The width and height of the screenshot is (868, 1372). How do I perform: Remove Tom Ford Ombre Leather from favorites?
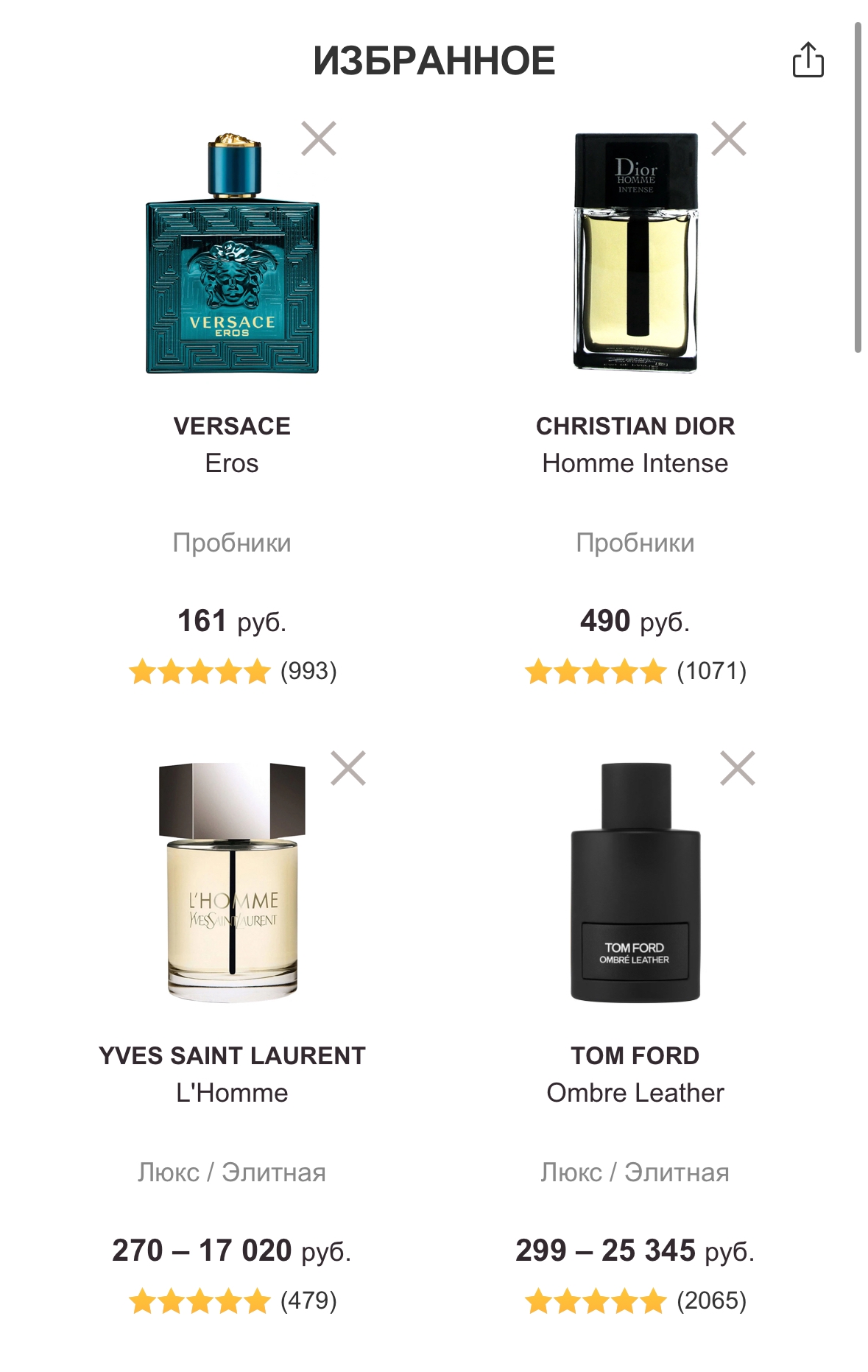click(738, 768)
